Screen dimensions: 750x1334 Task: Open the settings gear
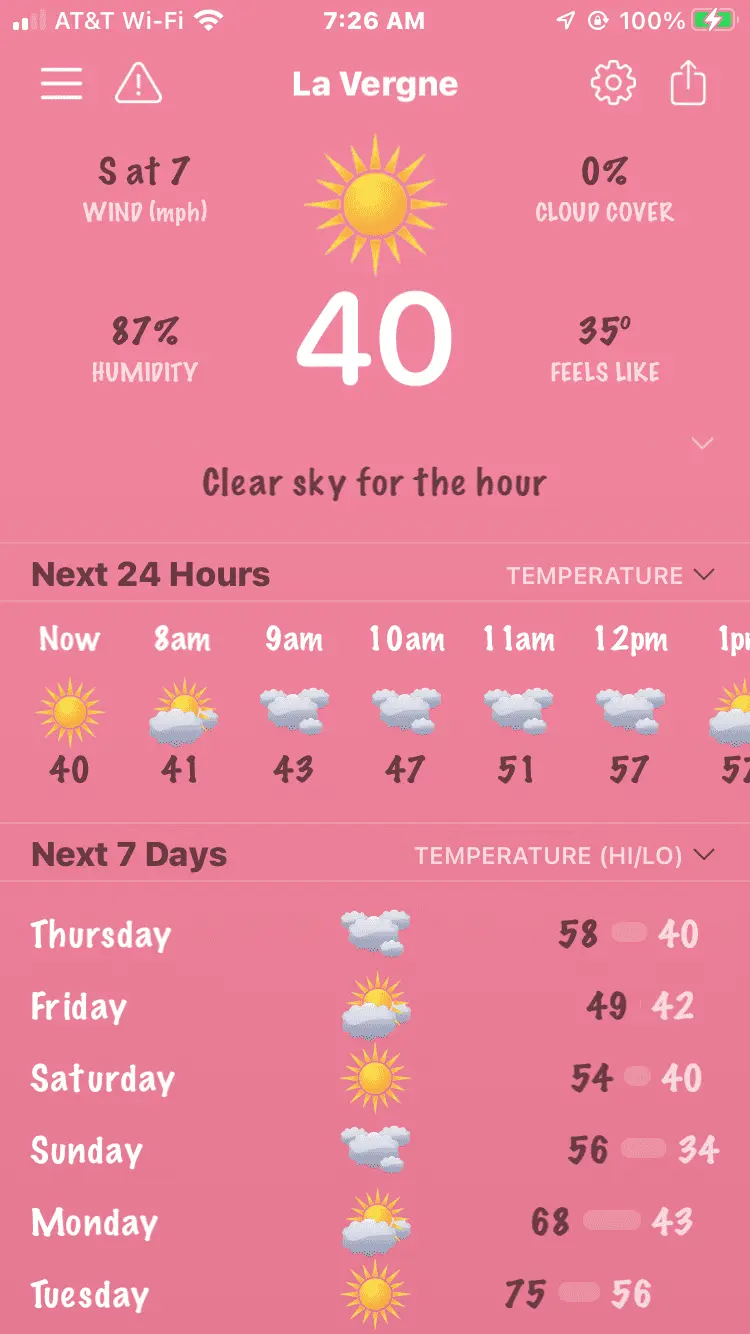coord(613,84)
